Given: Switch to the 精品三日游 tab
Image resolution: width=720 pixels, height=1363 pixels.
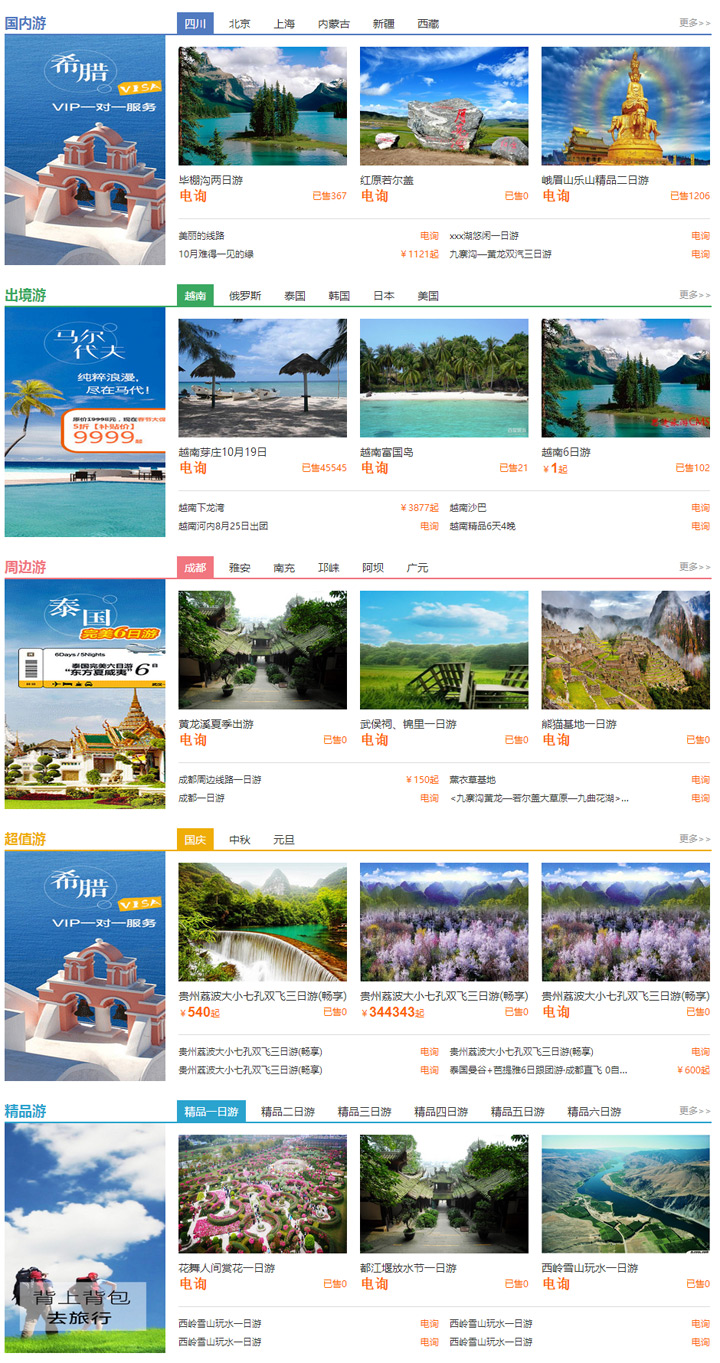Looking at the screenshot, I should tap(364, 1111).
